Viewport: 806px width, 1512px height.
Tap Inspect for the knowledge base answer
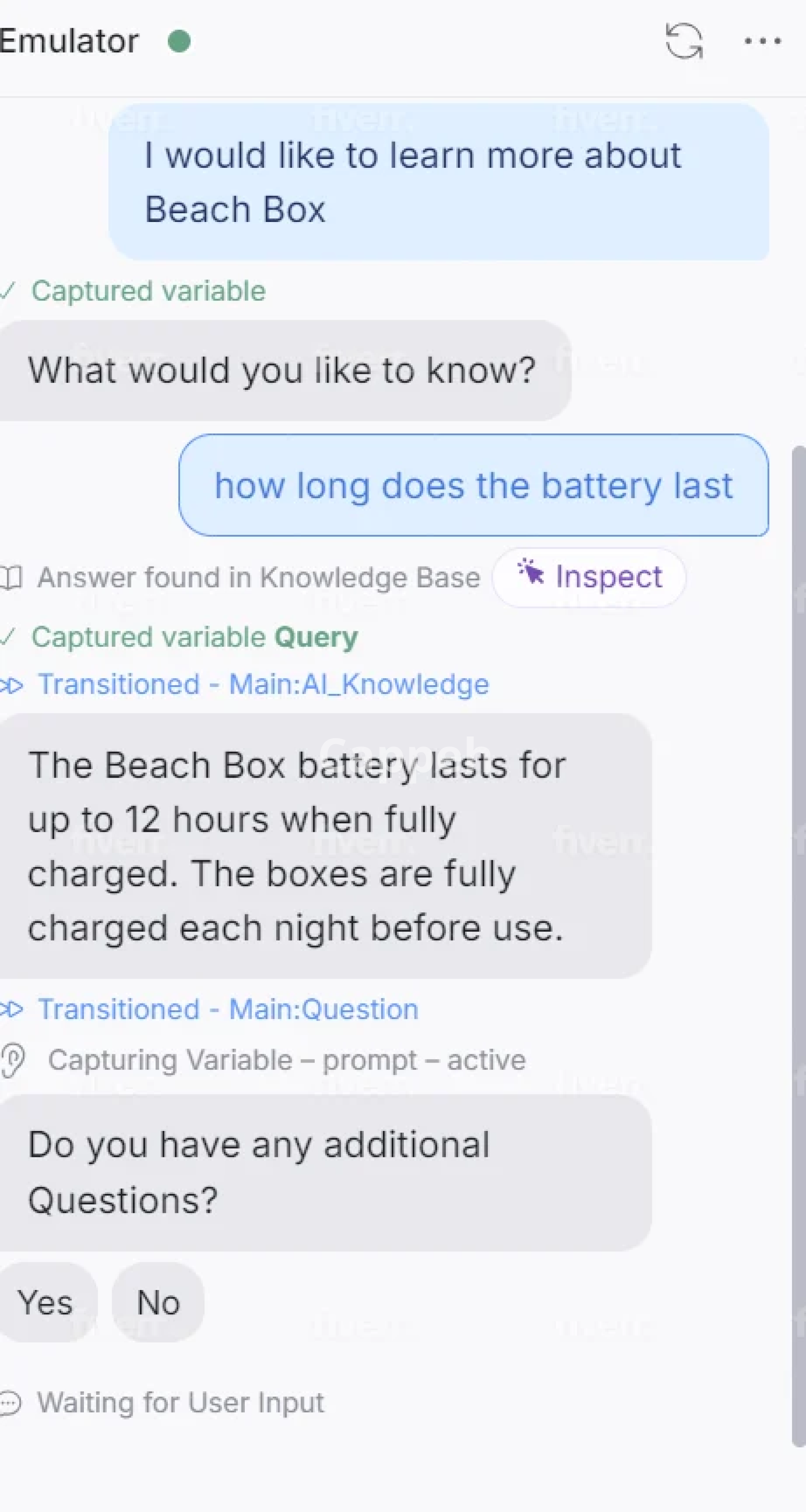pos(589,577)
